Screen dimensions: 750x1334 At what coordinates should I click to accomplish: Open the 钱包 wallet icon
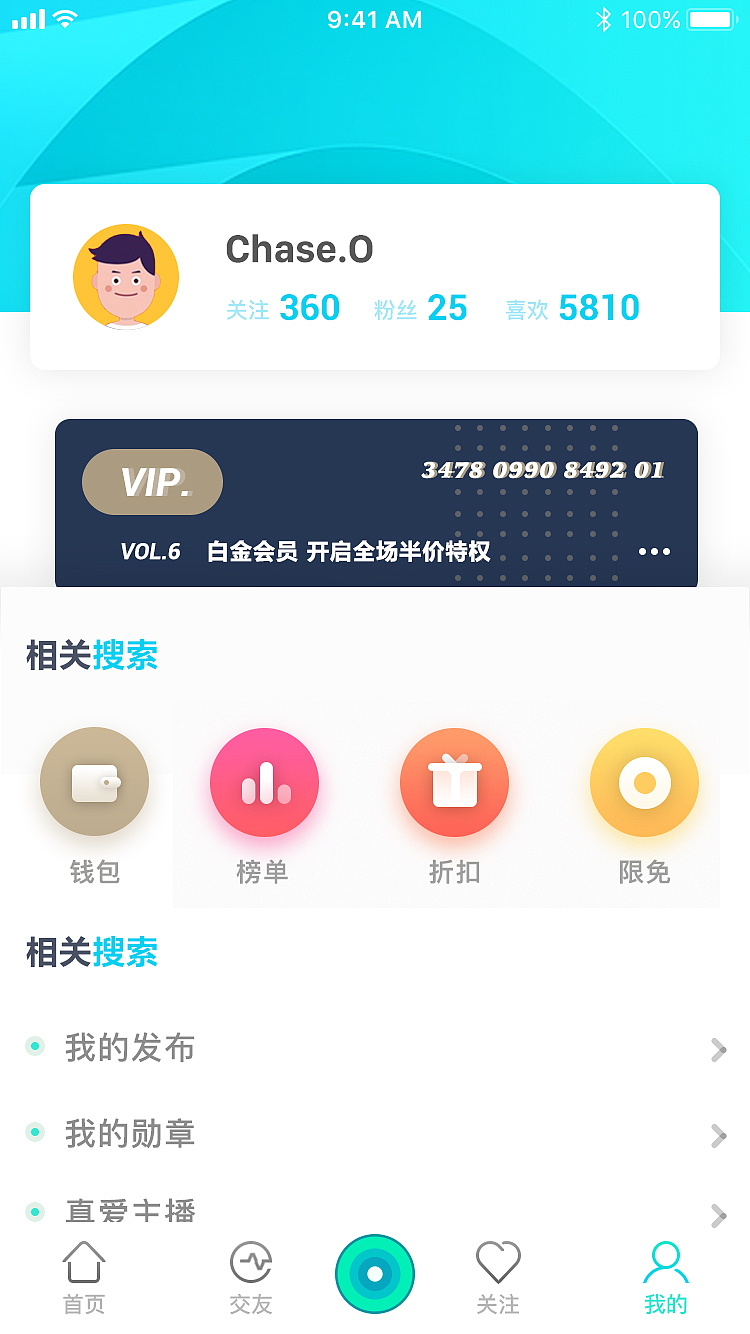[94, 782]
